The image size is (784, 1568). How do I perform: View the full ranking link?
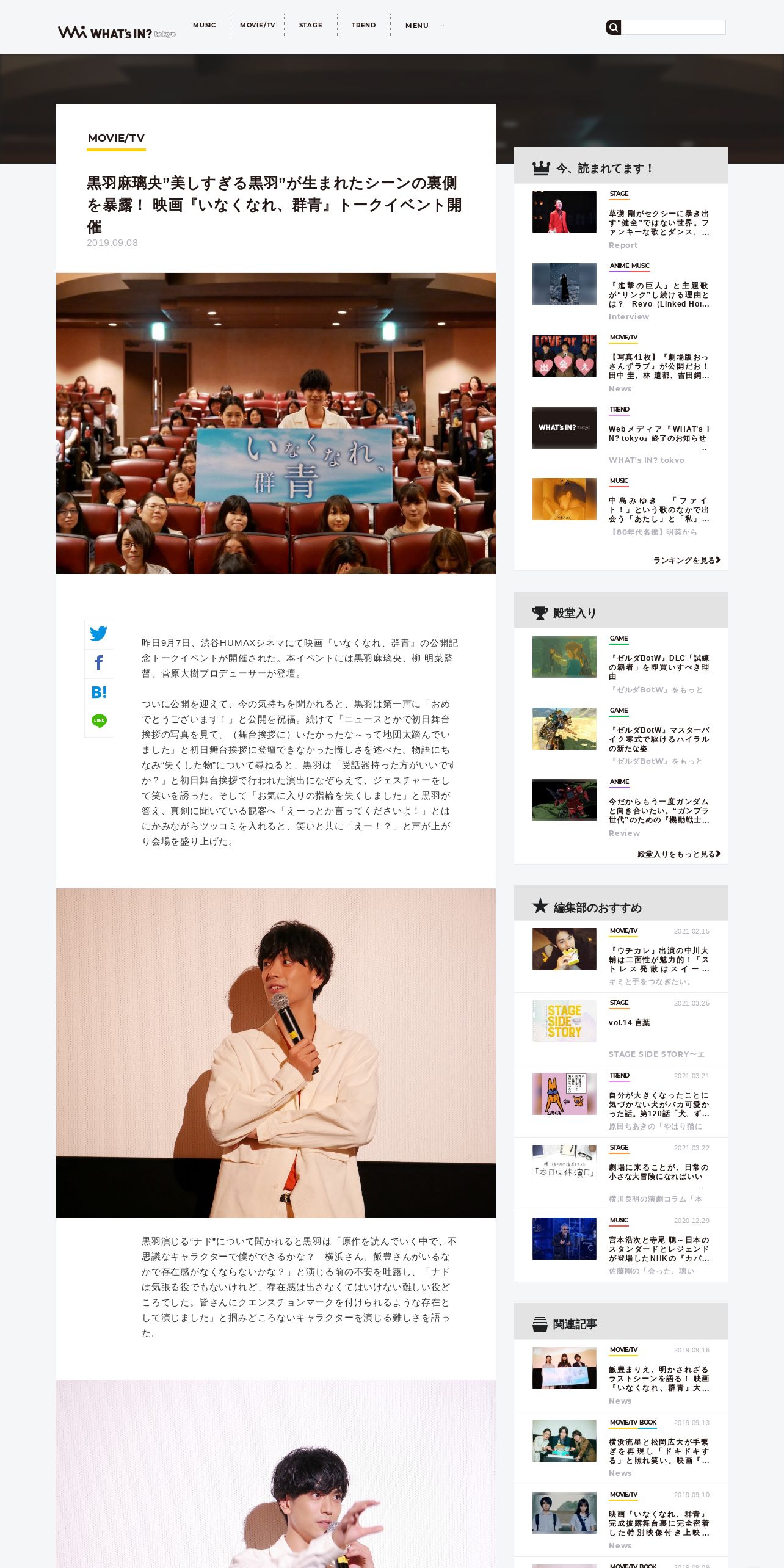686,560
